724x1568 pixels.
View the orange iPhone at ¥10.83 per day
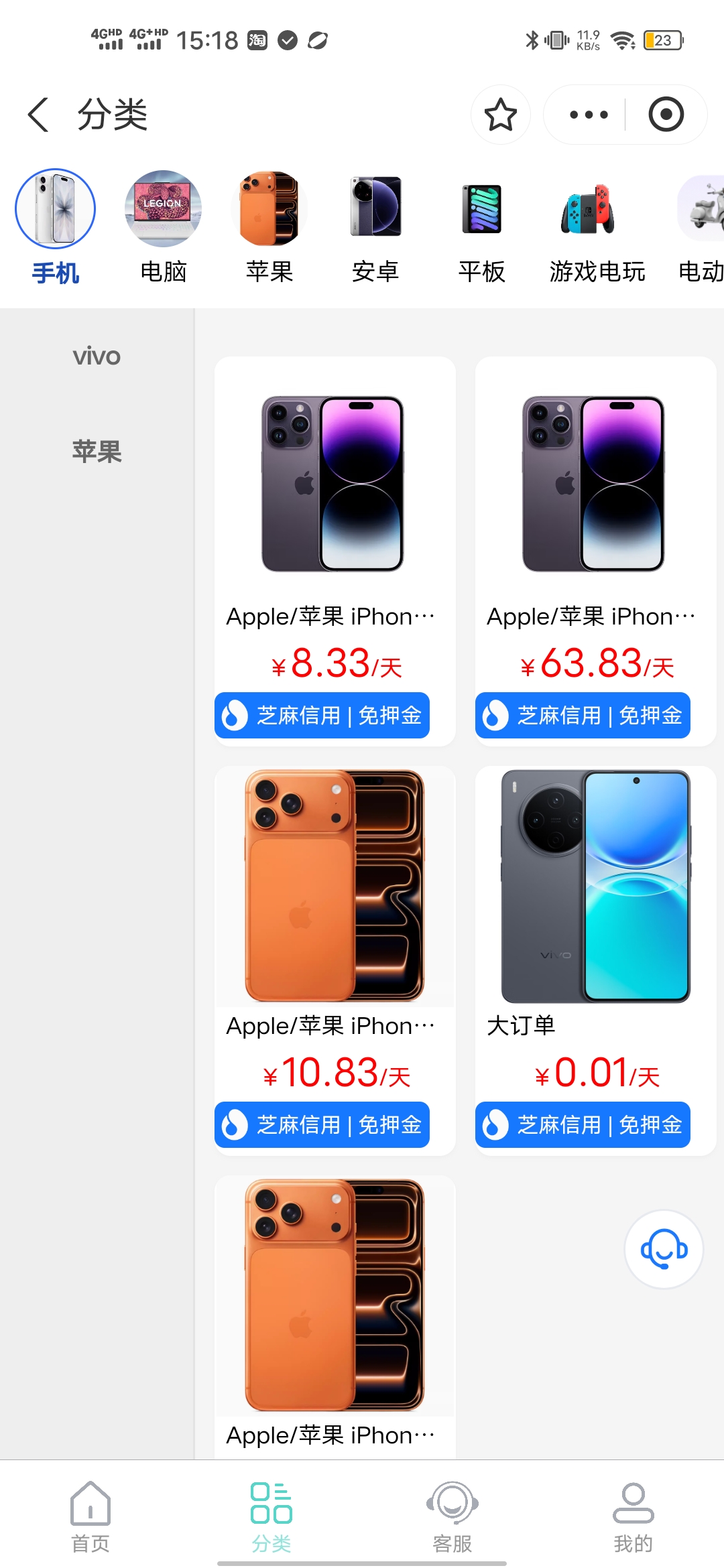click(x=335, y=938)
